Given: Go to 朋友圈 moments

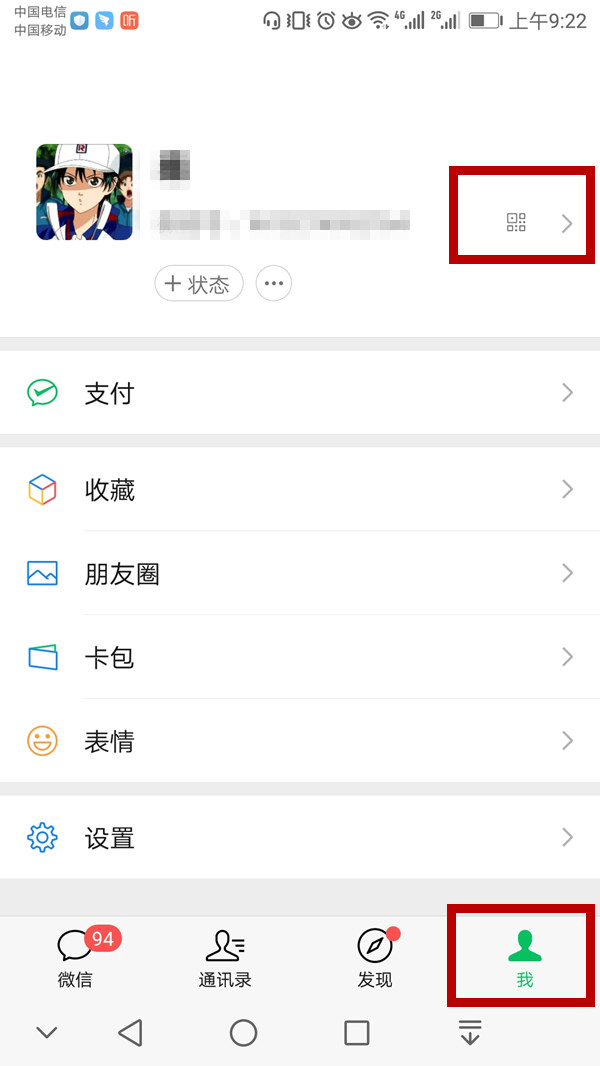Looking at the screenshot, I should click(x=300, y=574).
